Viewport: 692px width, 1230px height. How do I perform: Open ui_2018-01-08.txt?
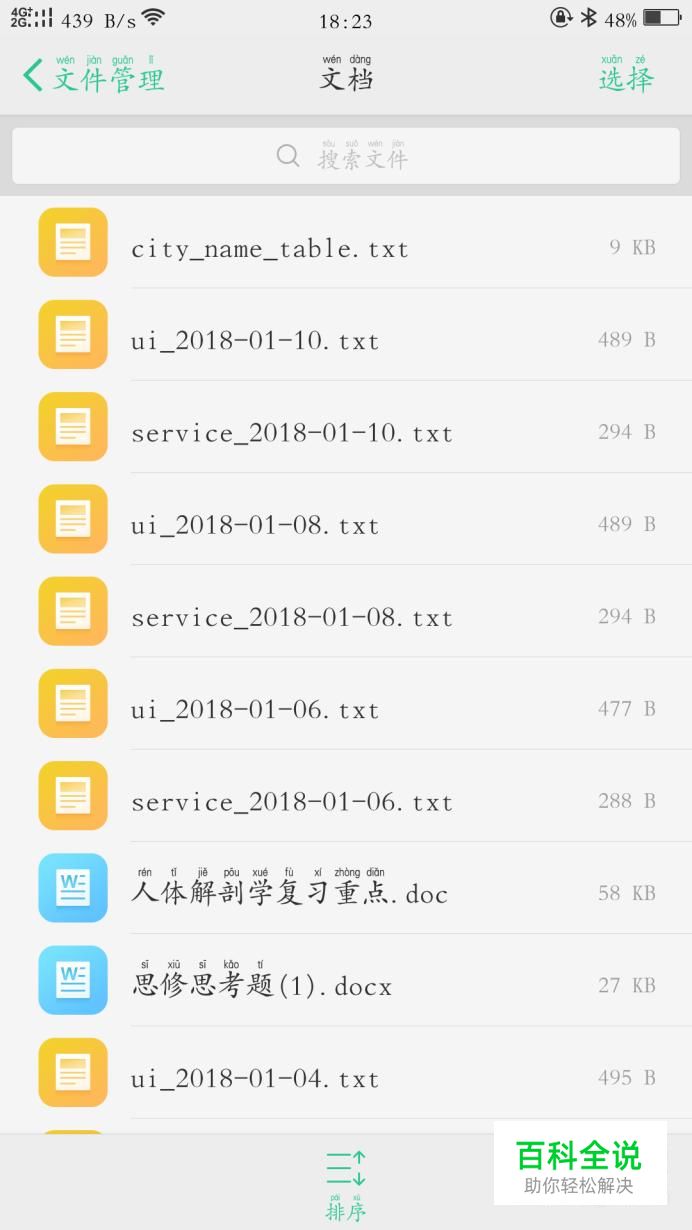point(346,519)
